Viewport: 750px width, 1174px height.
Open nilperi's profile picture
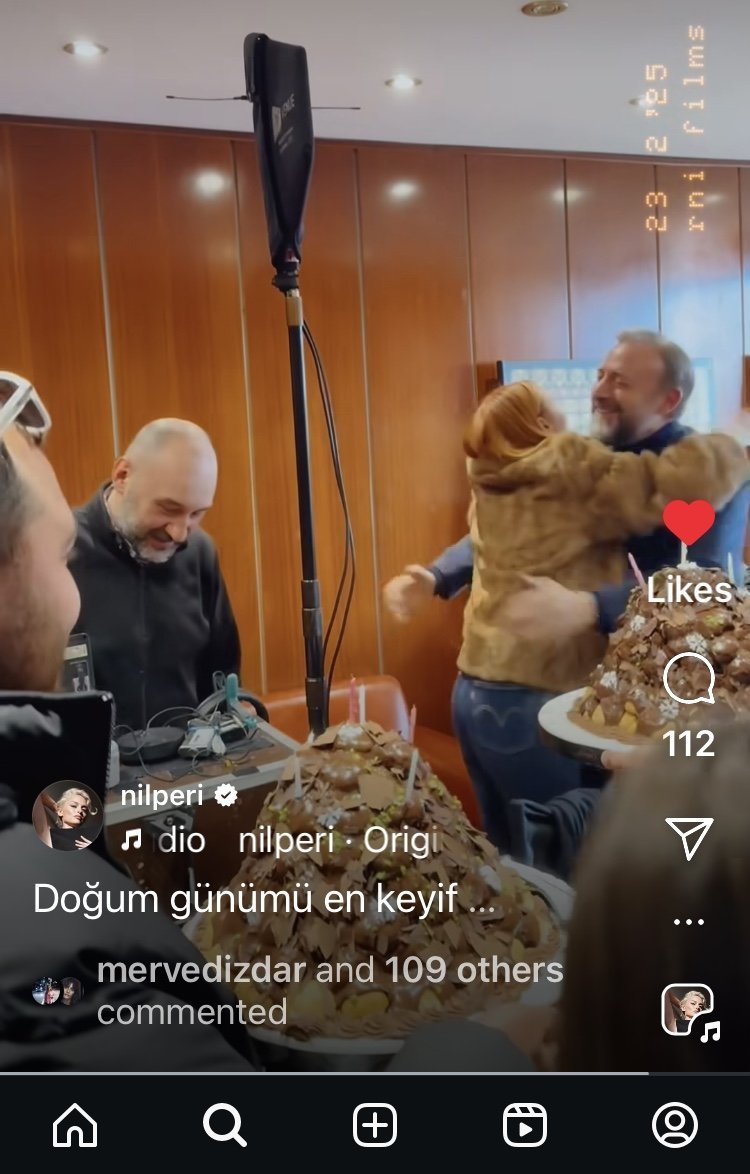point(67,816)
